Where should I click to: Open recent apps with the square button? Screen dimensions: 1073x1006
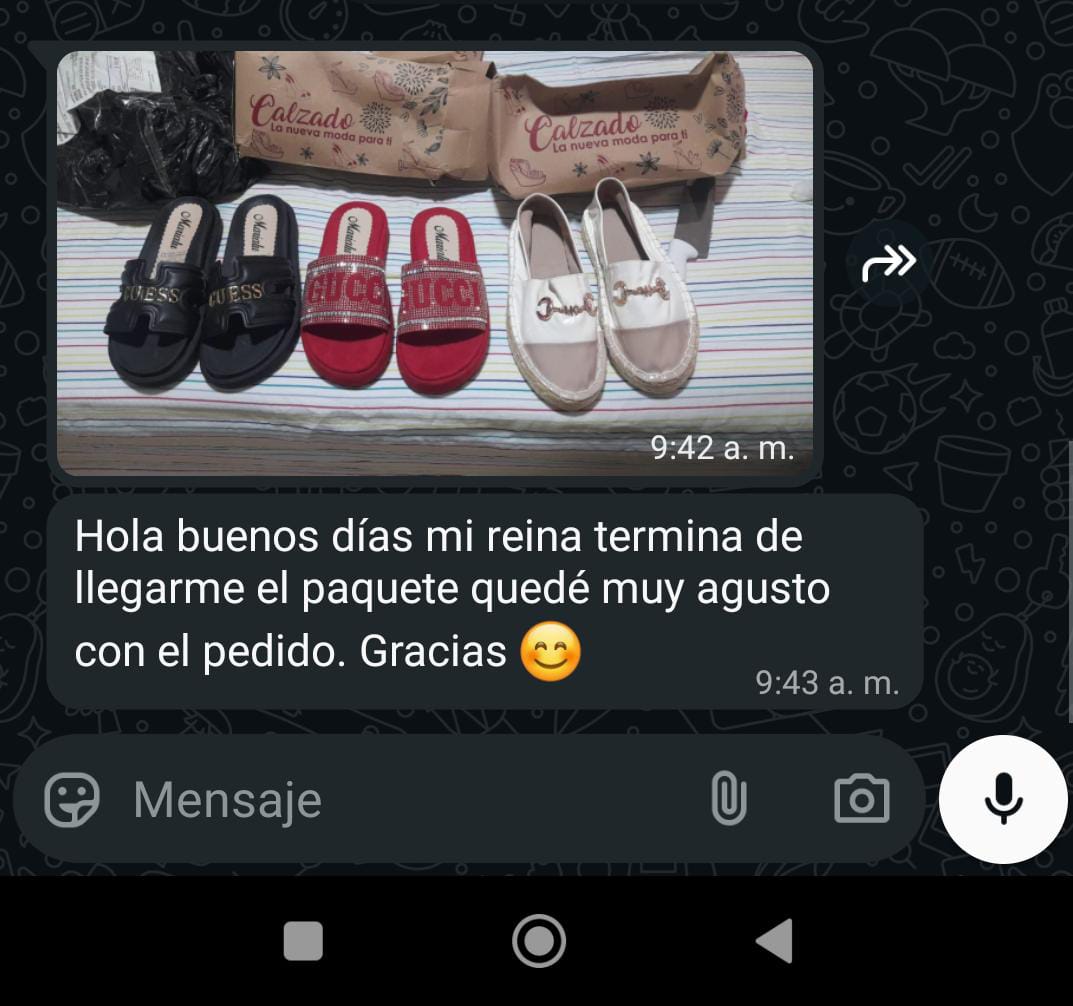[303, 941]
